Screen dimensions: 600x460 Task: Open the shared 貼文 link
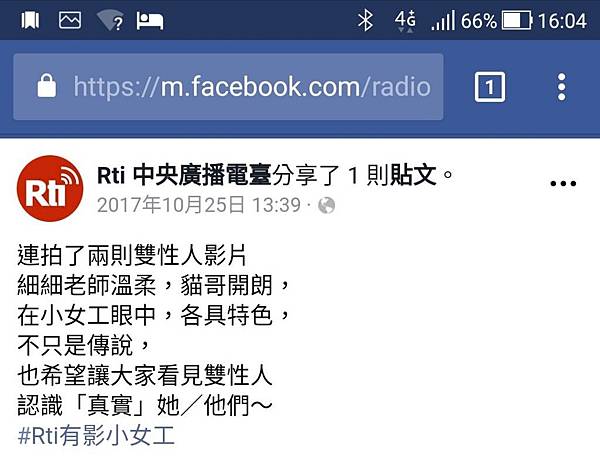[x=414, y=176]
